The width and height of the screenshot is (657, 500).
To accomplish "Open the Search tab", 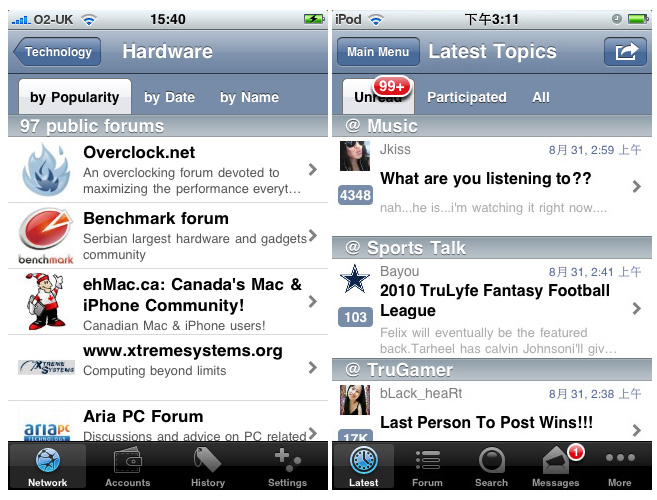I will pos(491,467).
